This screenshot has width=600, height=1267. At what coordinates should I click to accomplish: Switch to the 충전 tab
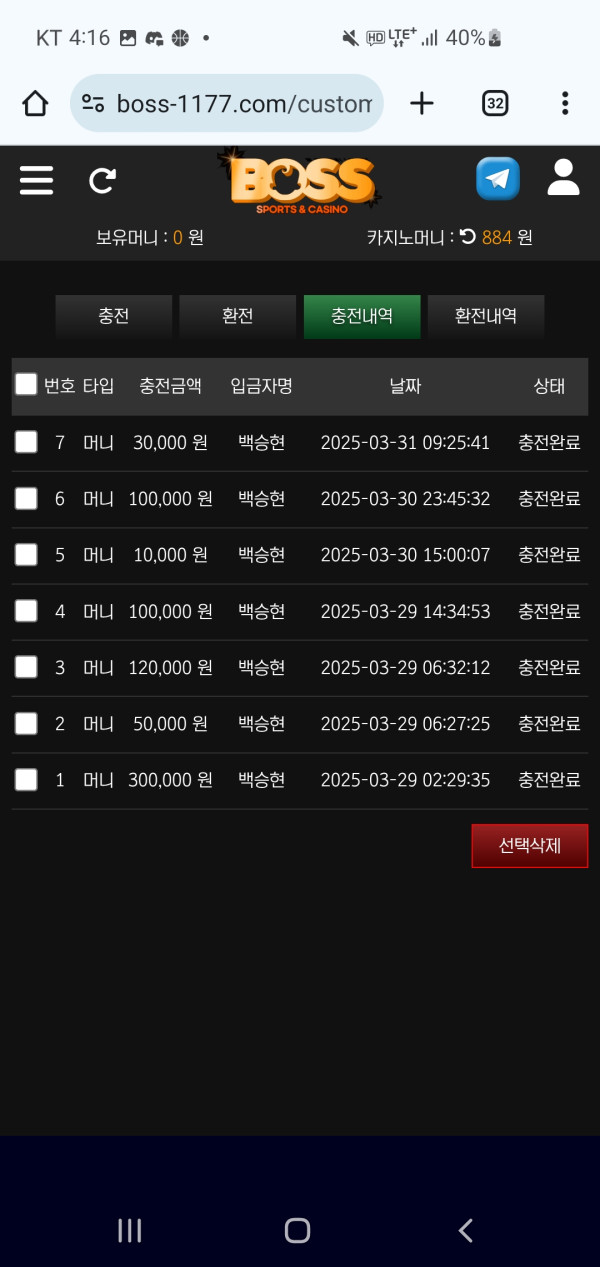coord(114,316)
